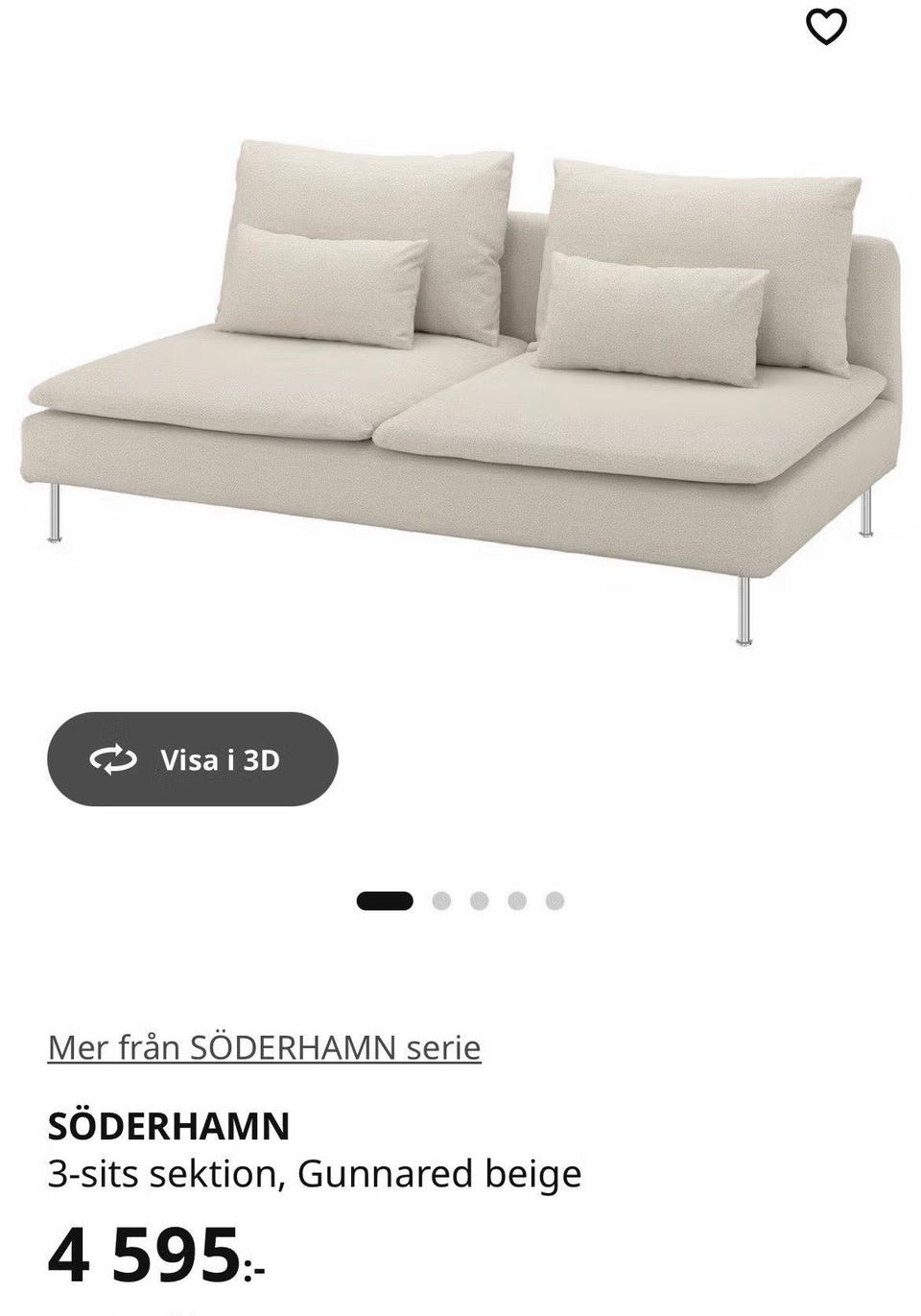Open the sofa product image
This screenshot has height=1316, width=921.
pos(460,384)
